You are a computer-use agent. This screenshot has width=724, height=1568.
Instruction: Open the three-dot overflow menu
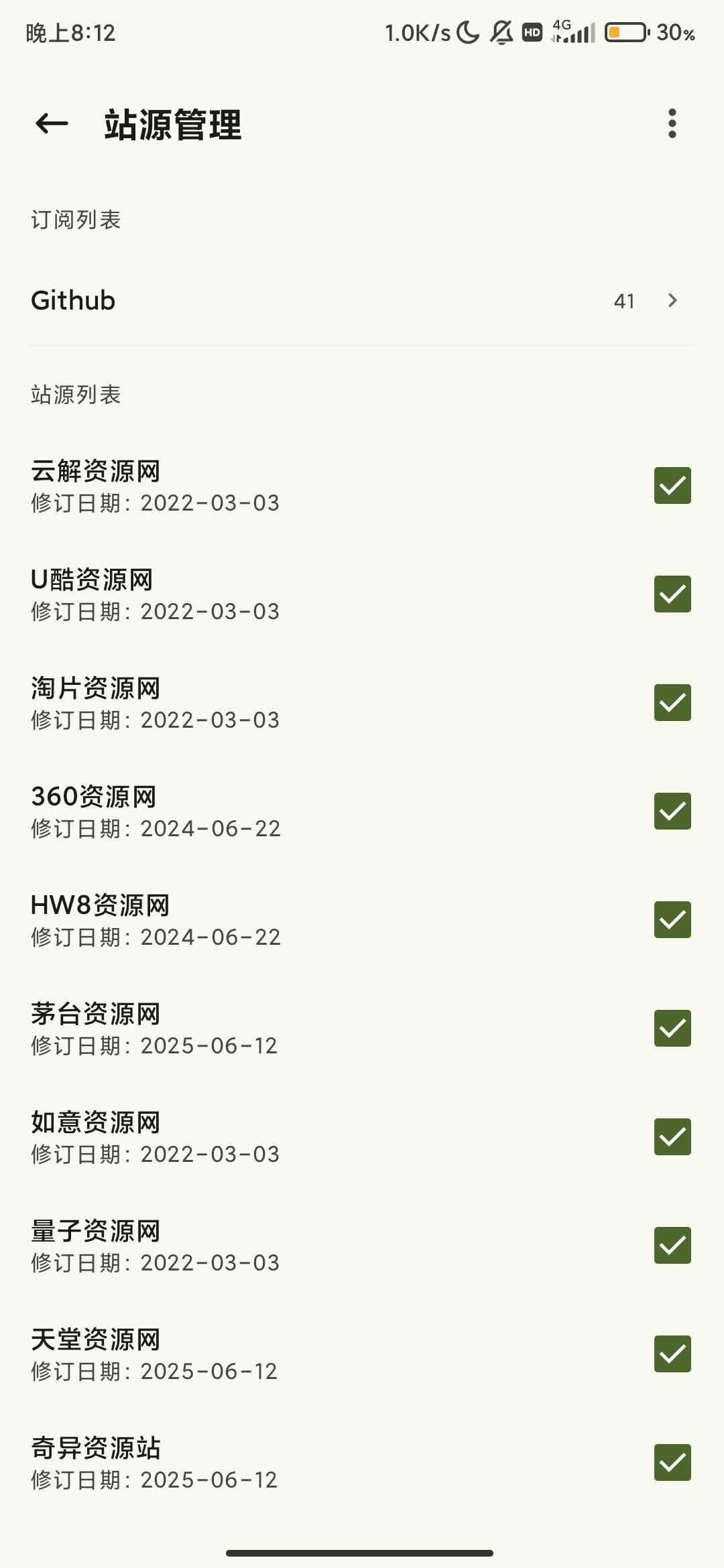(x=672, y=124)
